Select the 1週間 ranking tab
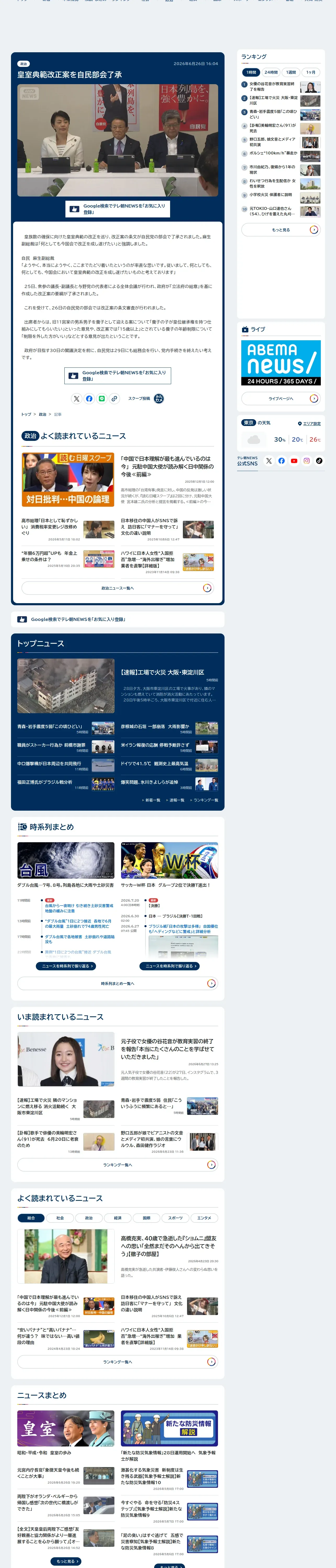Image resolution: width=336 pixels, height=1568 pixels. [291, 72]
